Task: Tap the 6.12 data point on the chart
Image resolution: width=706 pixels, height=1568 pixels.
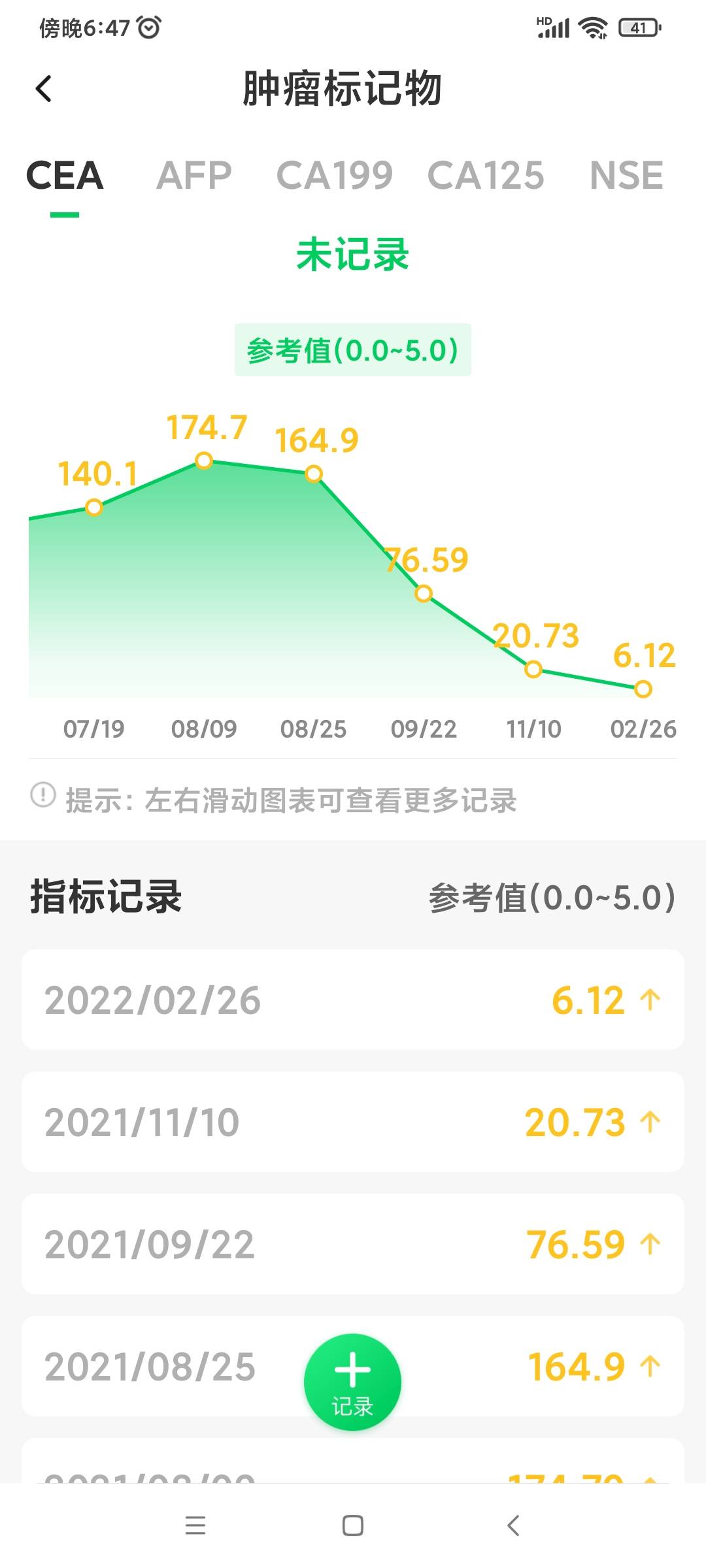Action: click(x=642, y=688)
